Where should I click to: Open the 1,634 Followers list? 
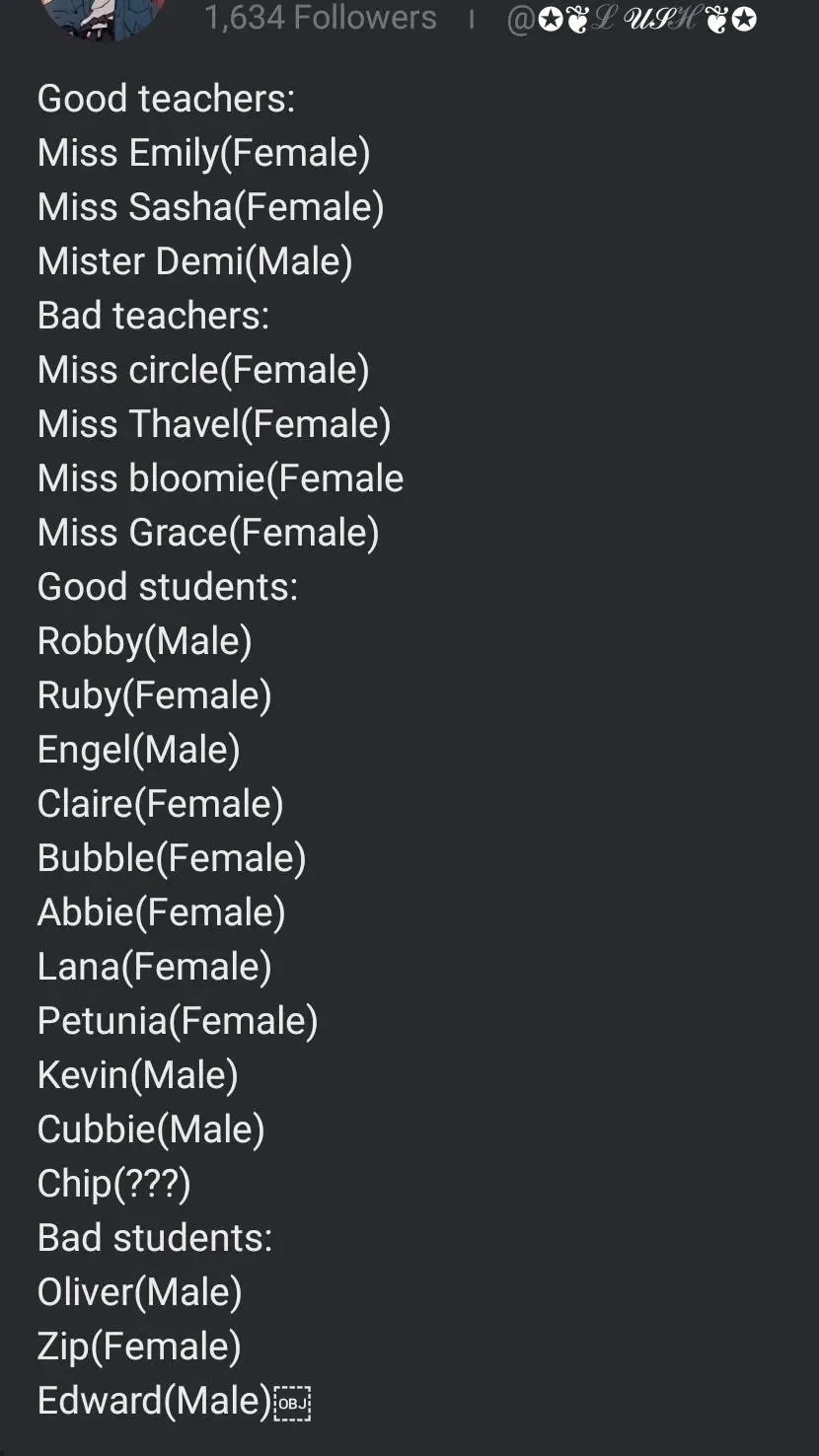(320, 18)
